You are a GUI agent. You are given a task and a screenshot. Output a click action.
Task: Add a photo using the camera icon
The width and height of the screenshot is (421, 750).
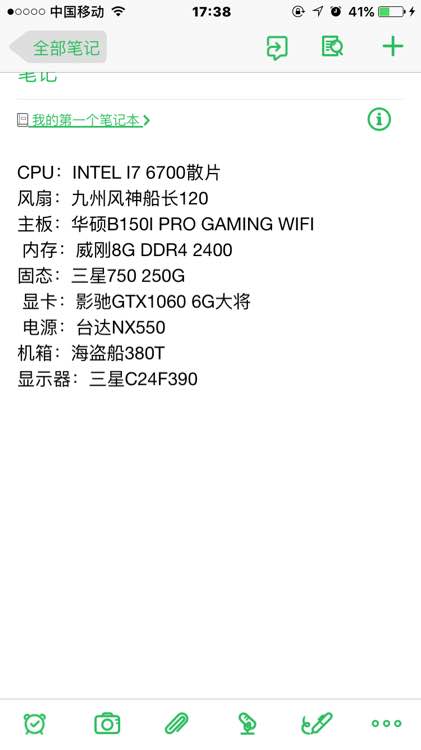pyautogui.click(x=107, y=724)
